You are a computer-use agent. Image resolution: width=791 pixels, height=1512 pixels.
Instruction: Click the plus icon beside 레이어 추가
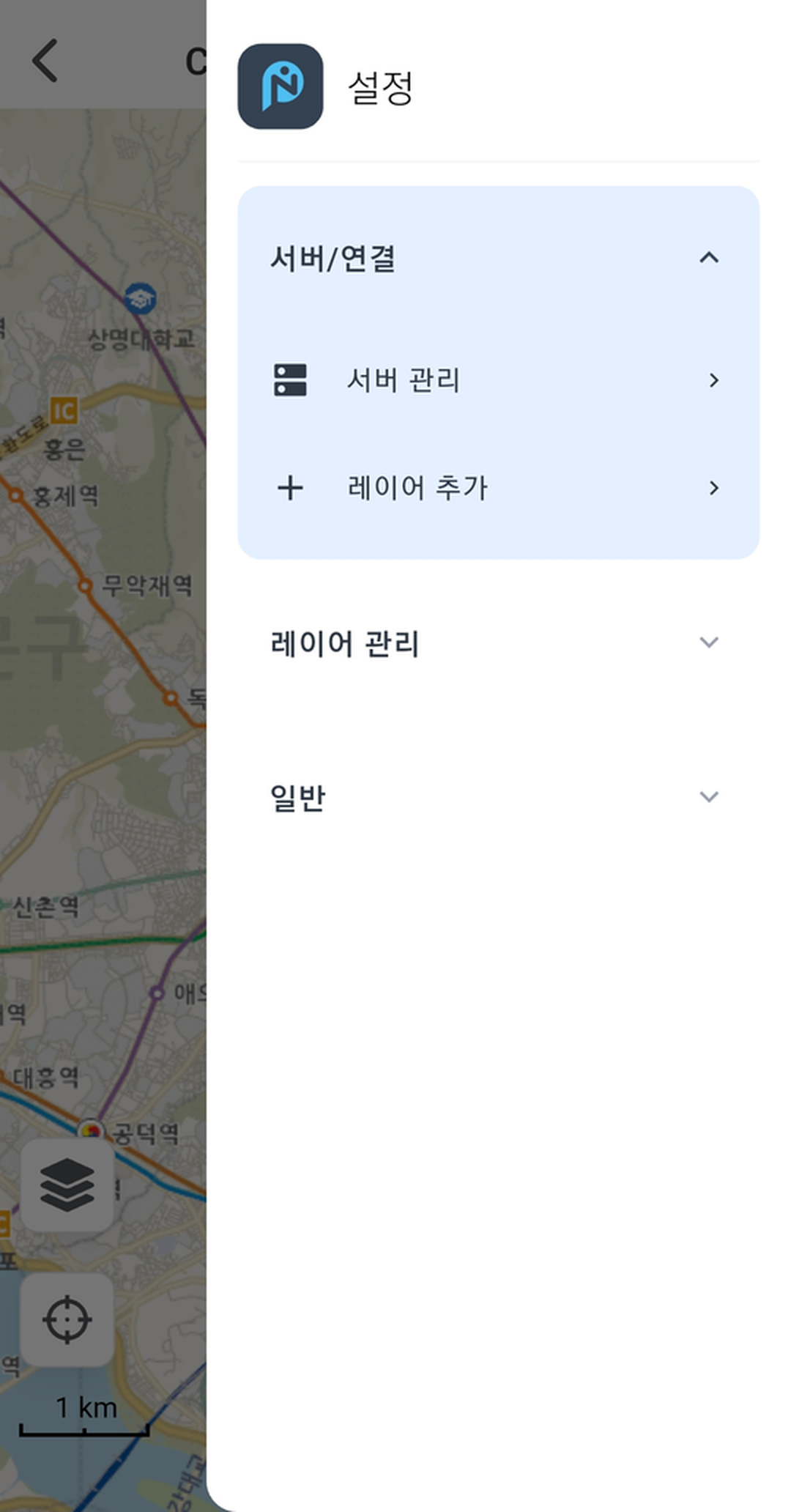click(291, 488)
